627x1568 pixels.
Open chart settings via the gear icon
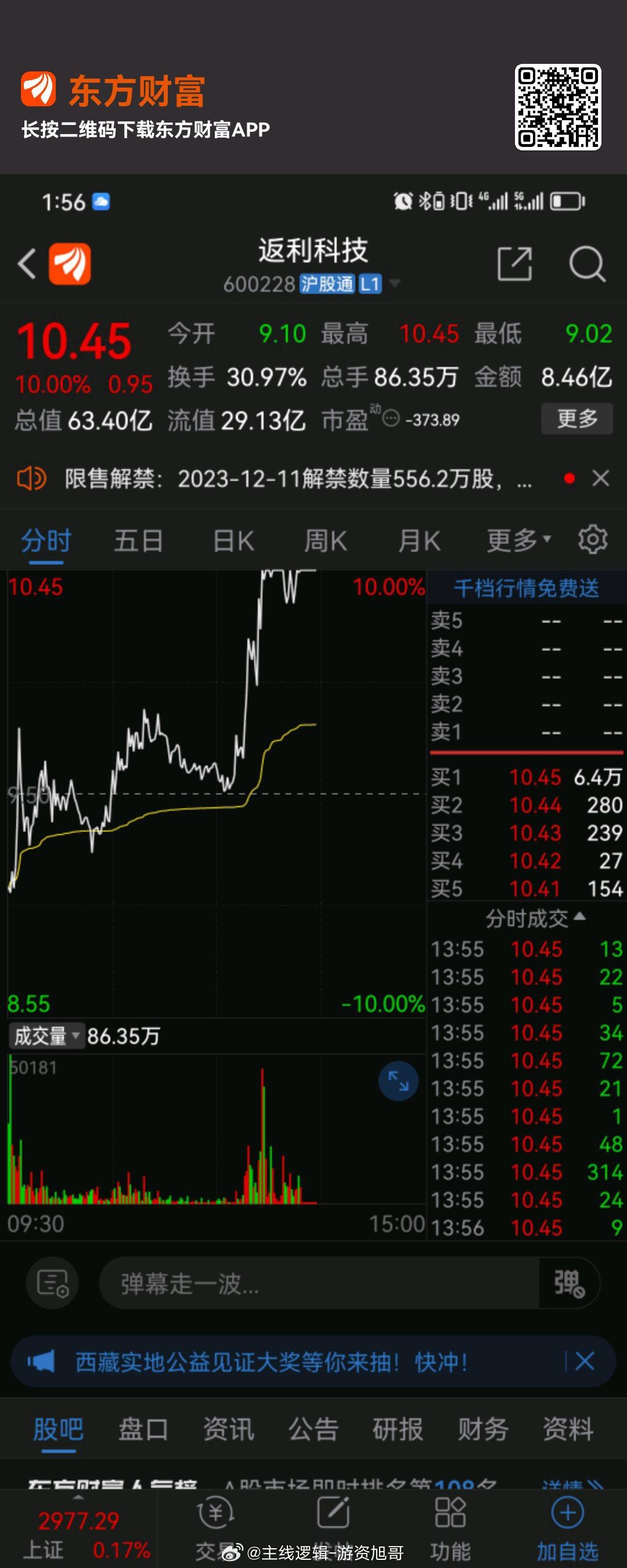tap(593, 539)
